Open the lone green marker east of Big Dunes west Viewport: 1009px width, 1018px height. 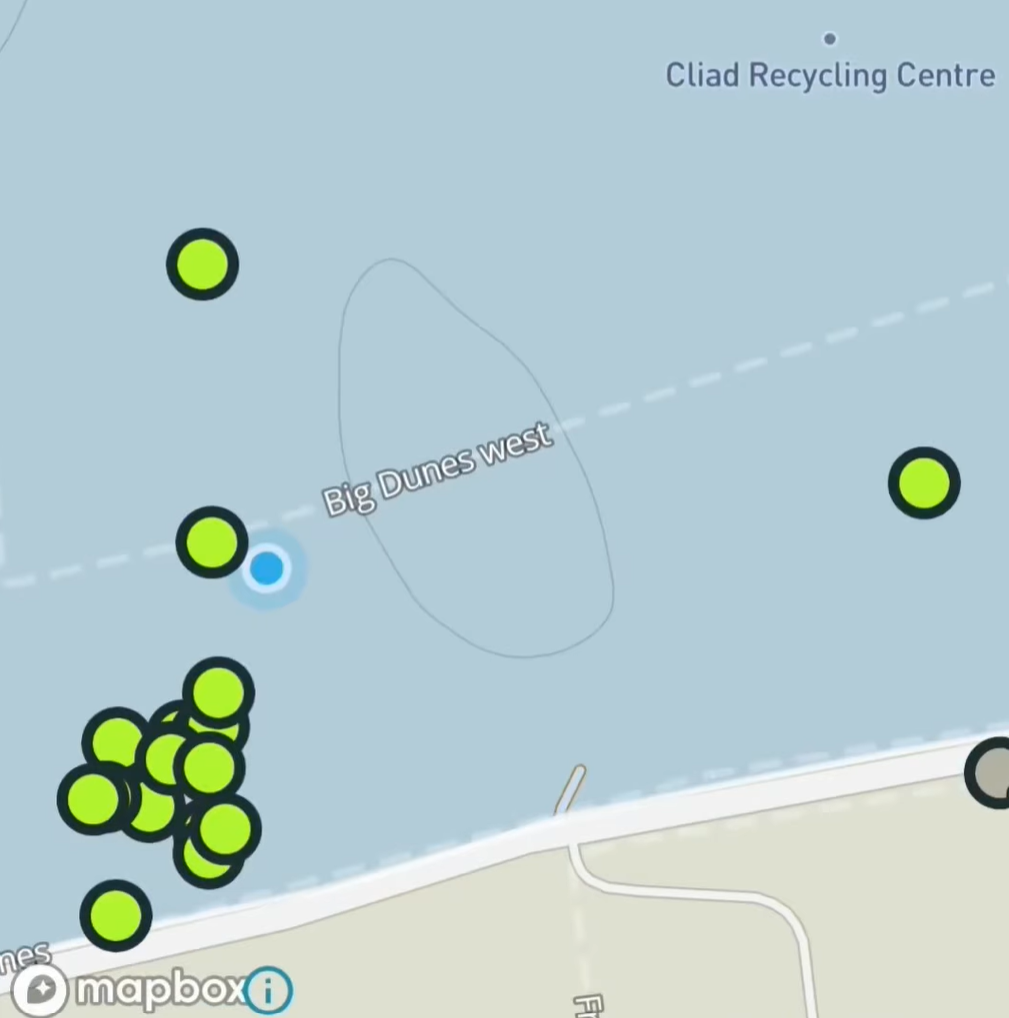[923, 483]
